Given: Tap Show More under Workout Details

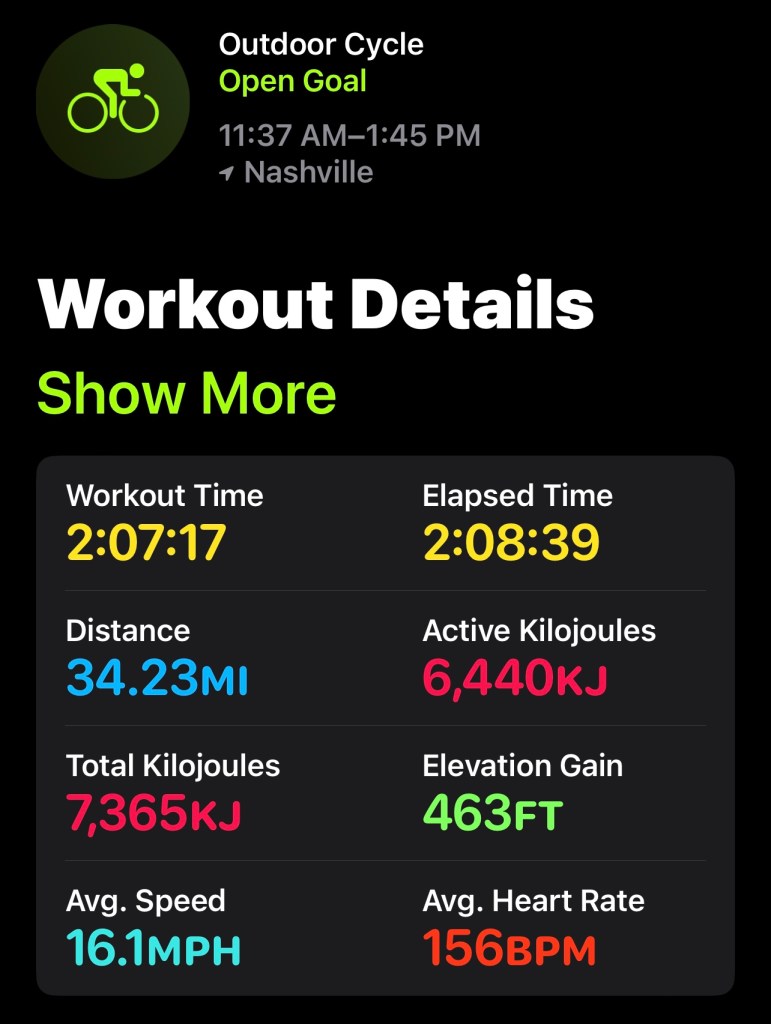Looking at the screenshot, I should (187, 393).
